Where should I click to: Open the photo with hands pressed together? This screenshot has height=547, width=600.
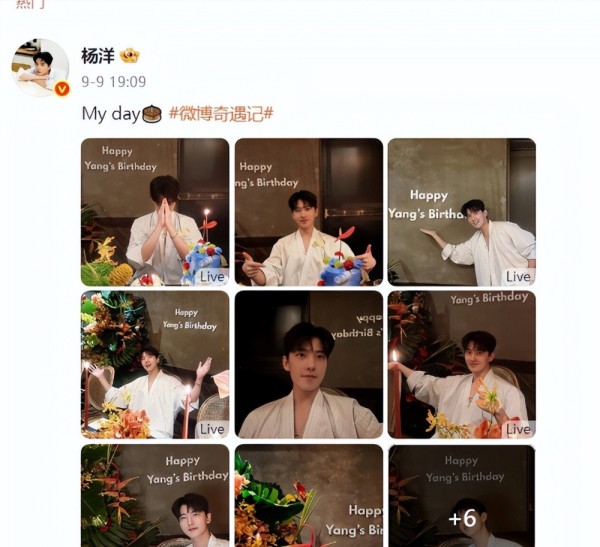tap(155, 212)
